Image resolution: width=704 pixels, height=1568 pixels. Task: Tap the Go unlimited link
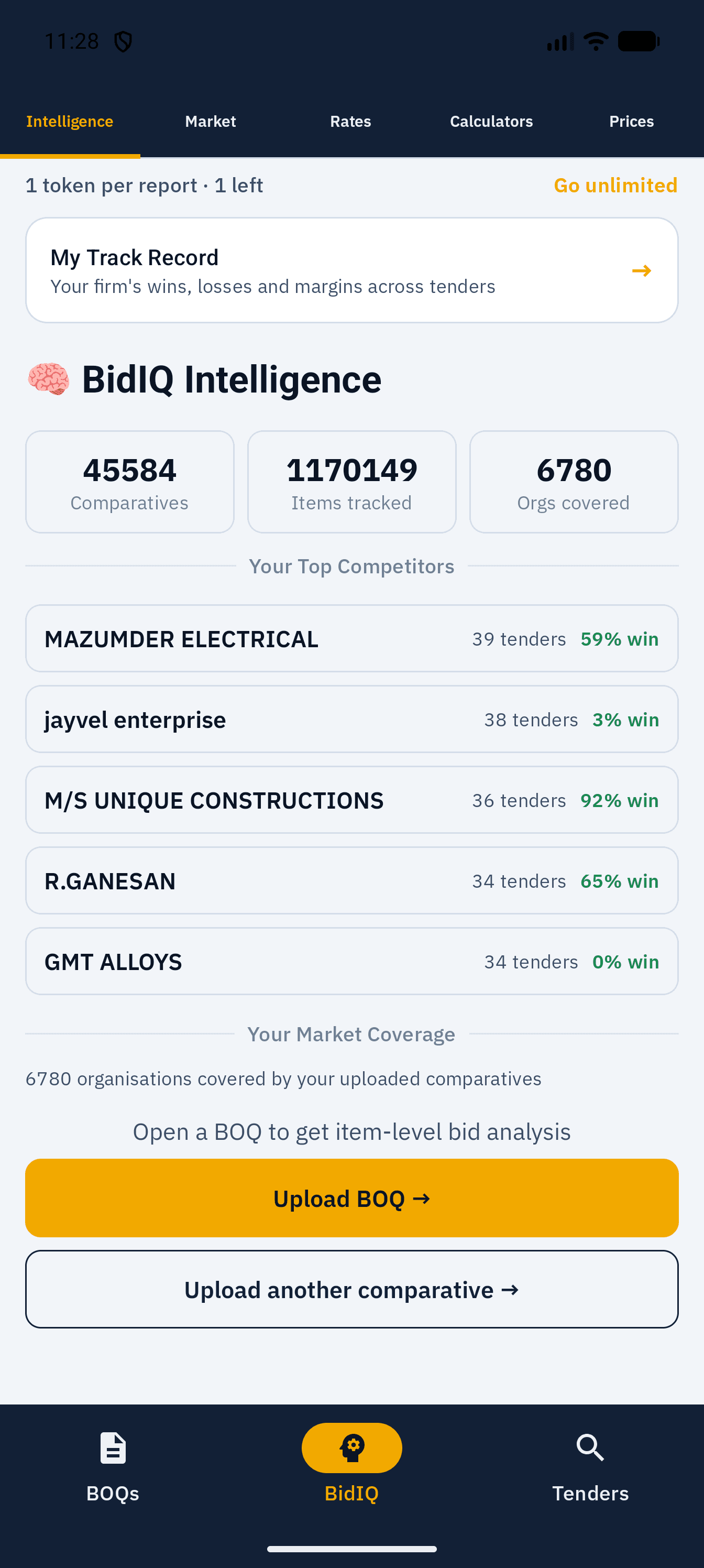(615, 185)
